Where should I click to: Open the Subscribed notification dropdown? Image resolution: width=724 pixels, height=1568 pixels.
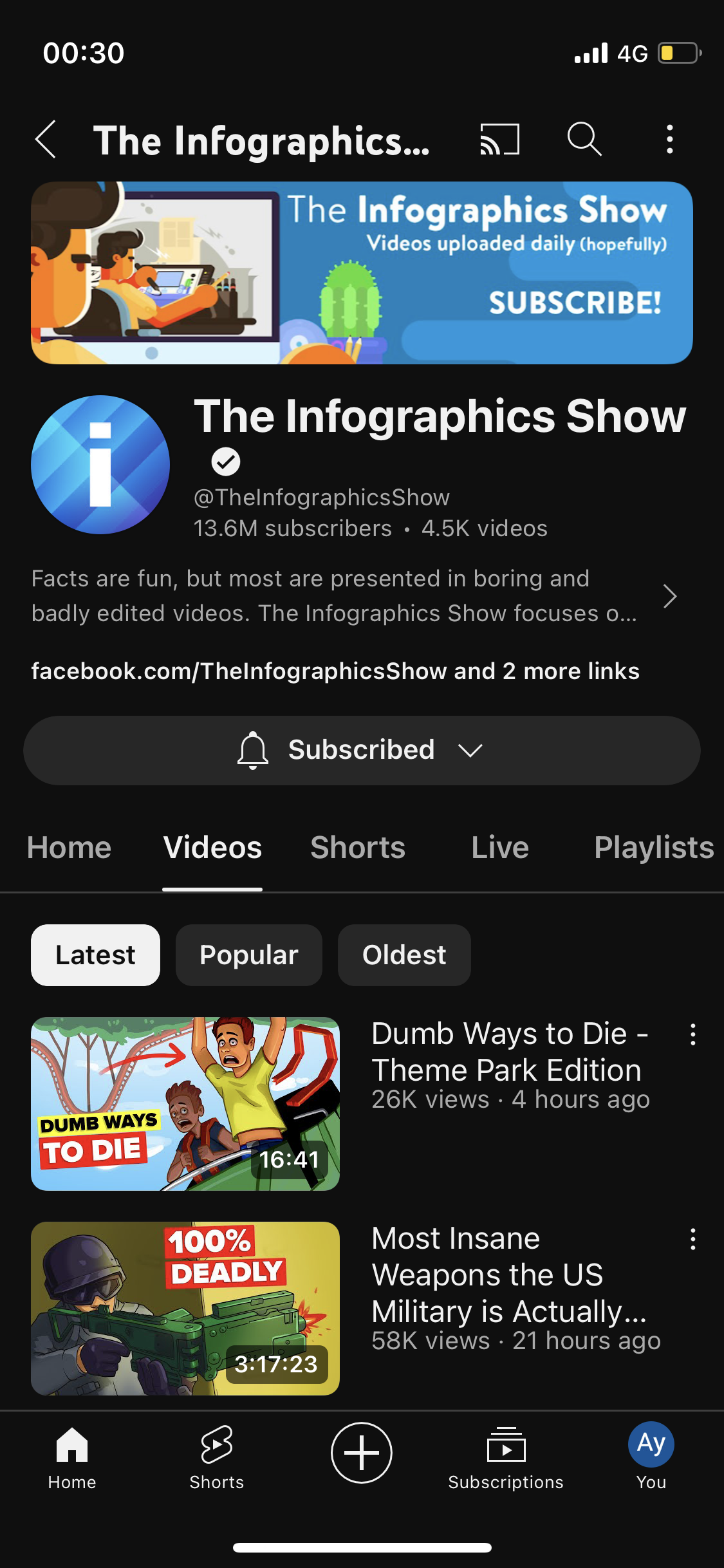362,751
